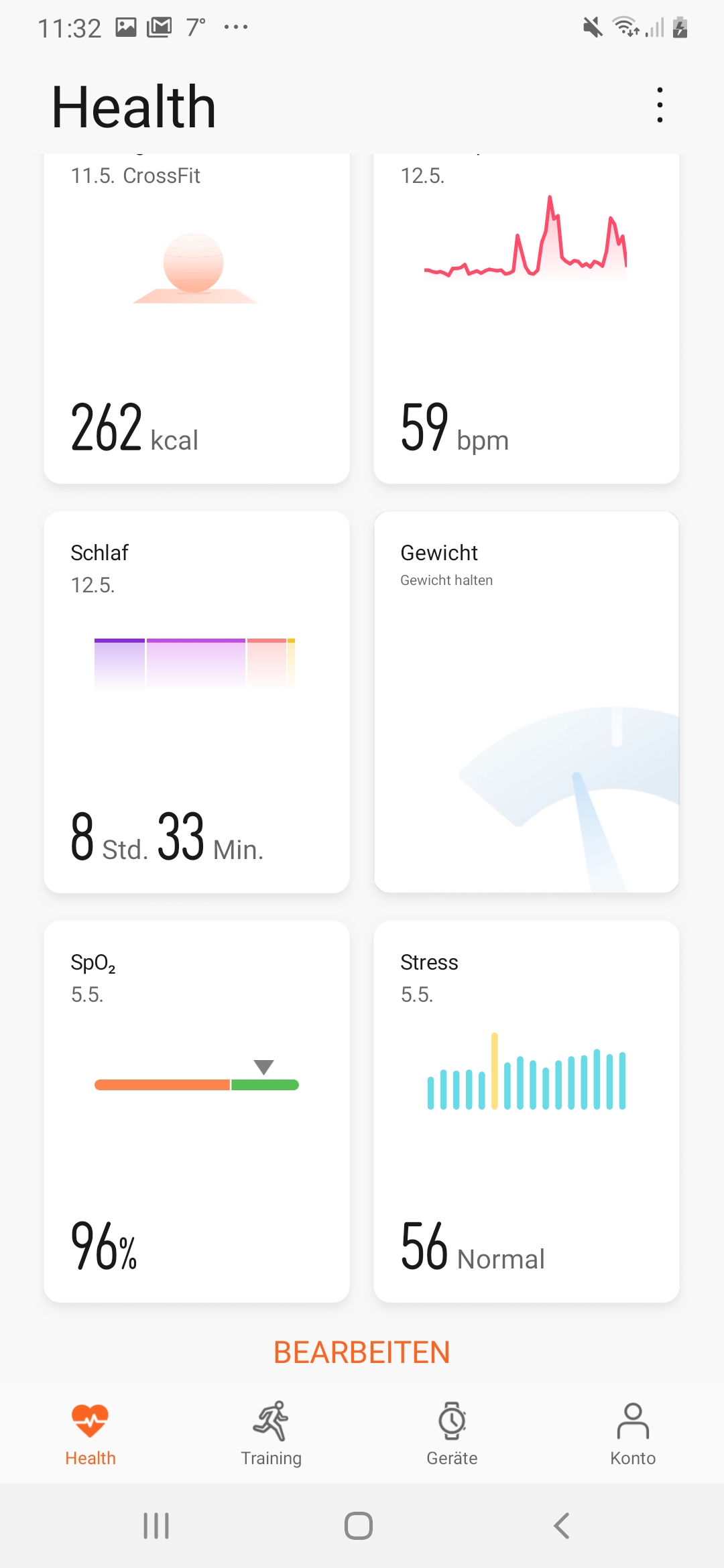Screen dimensions: 724x1568
Task: Switch to the Geräte tab
Action: pyautogui.click(x=452, y=1434)
